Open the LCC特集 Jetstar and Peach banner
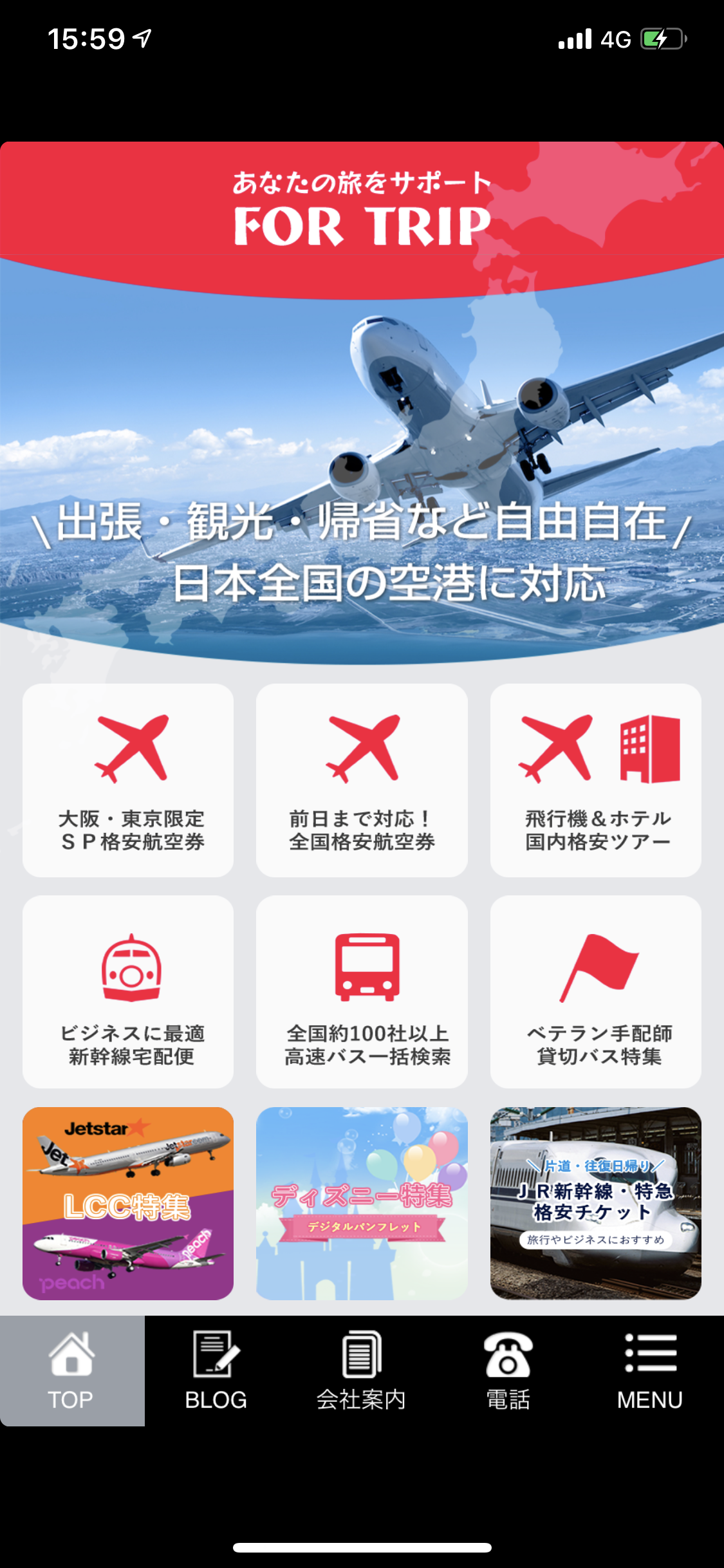This screenshot has height=1568, width=724. (128, 1203)
